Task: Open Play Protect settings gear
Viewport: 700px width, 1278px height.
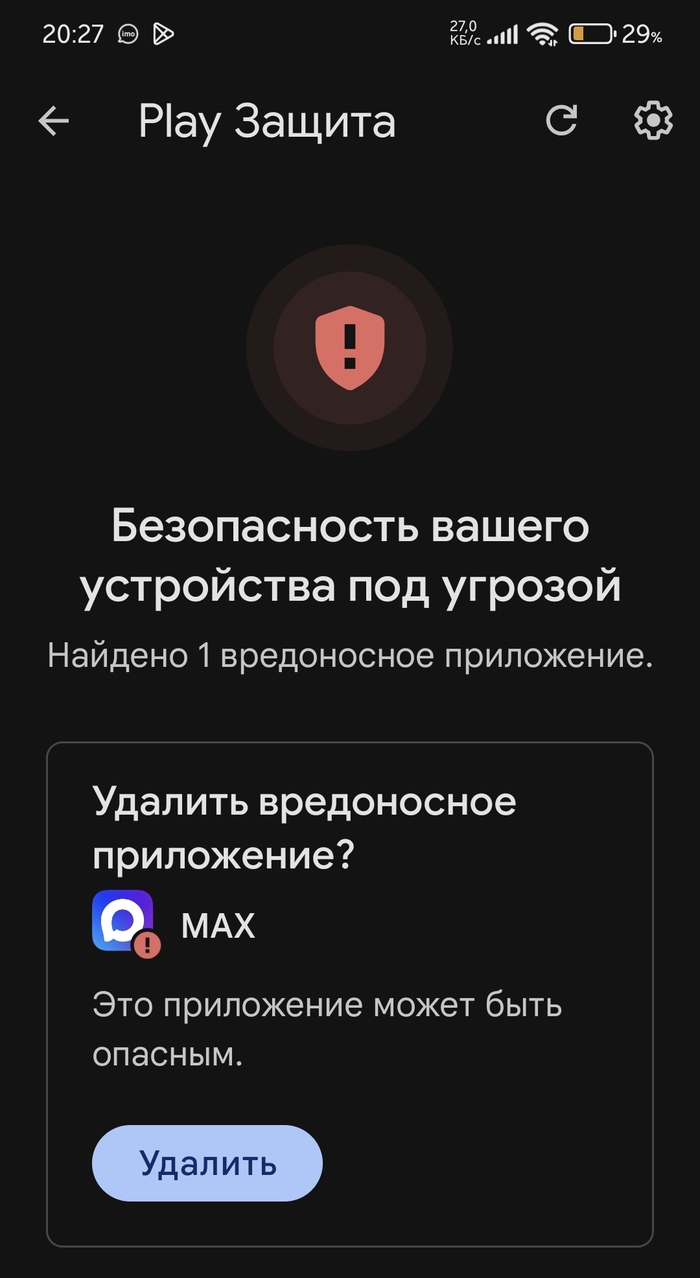Action: [x=653, y=121]
